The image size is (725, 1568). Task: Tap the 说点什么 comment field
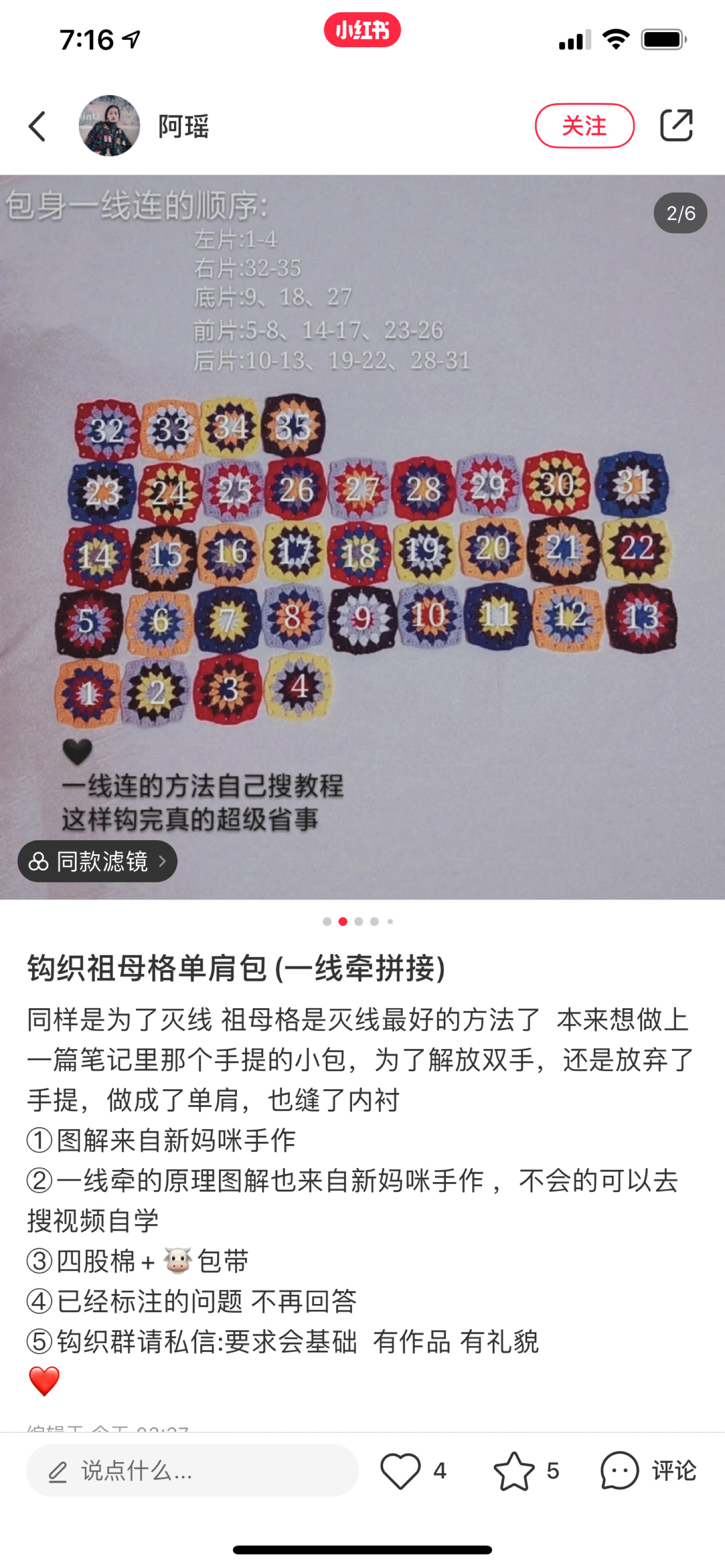pyautogui.click(x=192, y=1471)
